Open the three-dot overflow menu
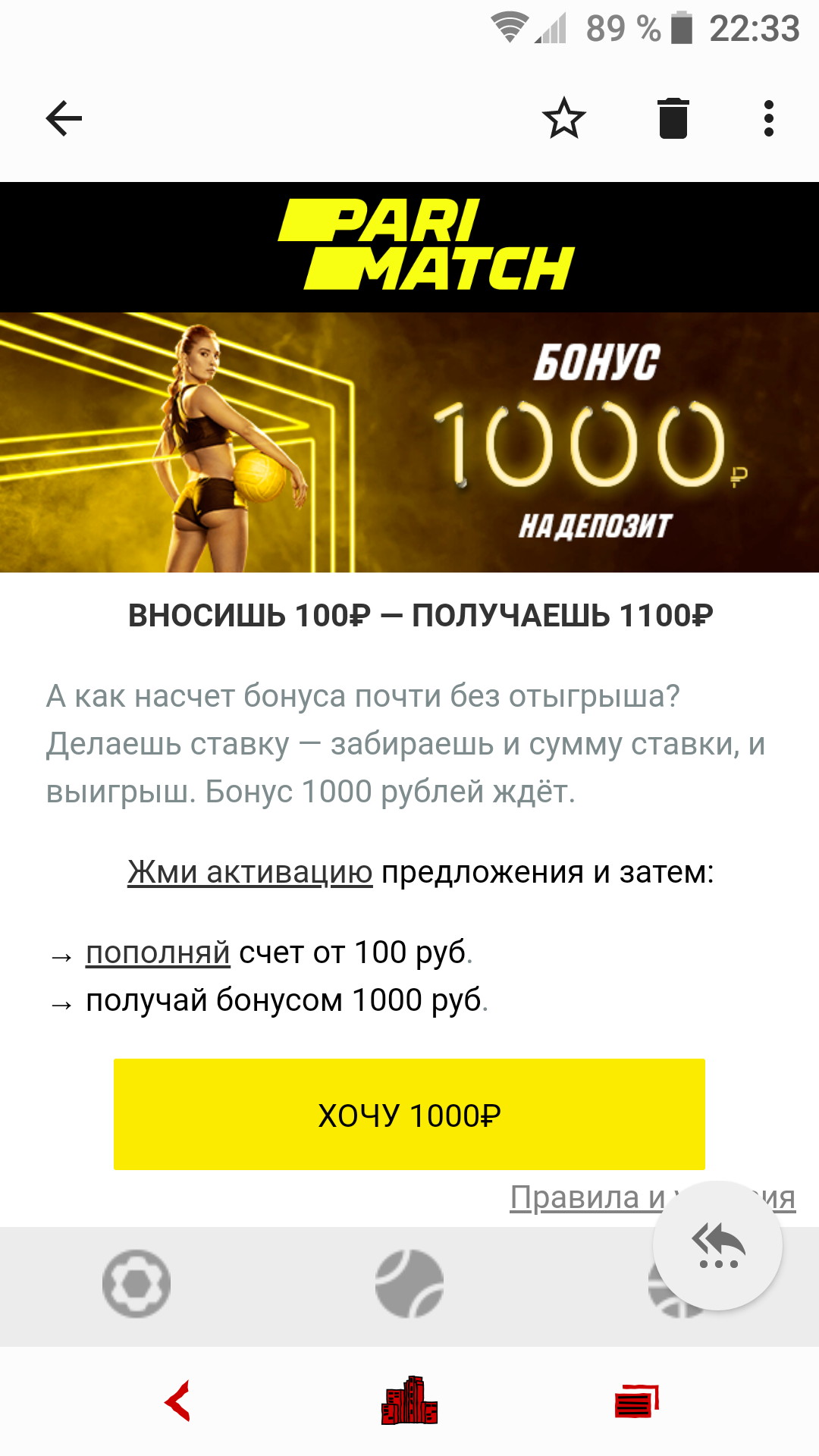 coord(769,118)
